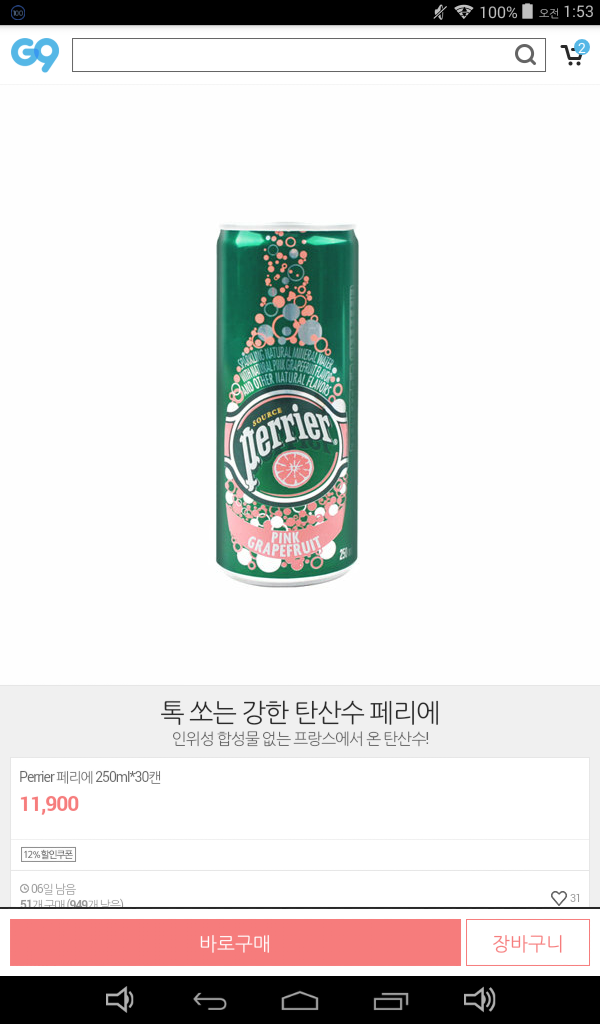The height and width of the screenshot is (1024, 600).
Task: Go back with the system back button
Action: click(210, 1000)
